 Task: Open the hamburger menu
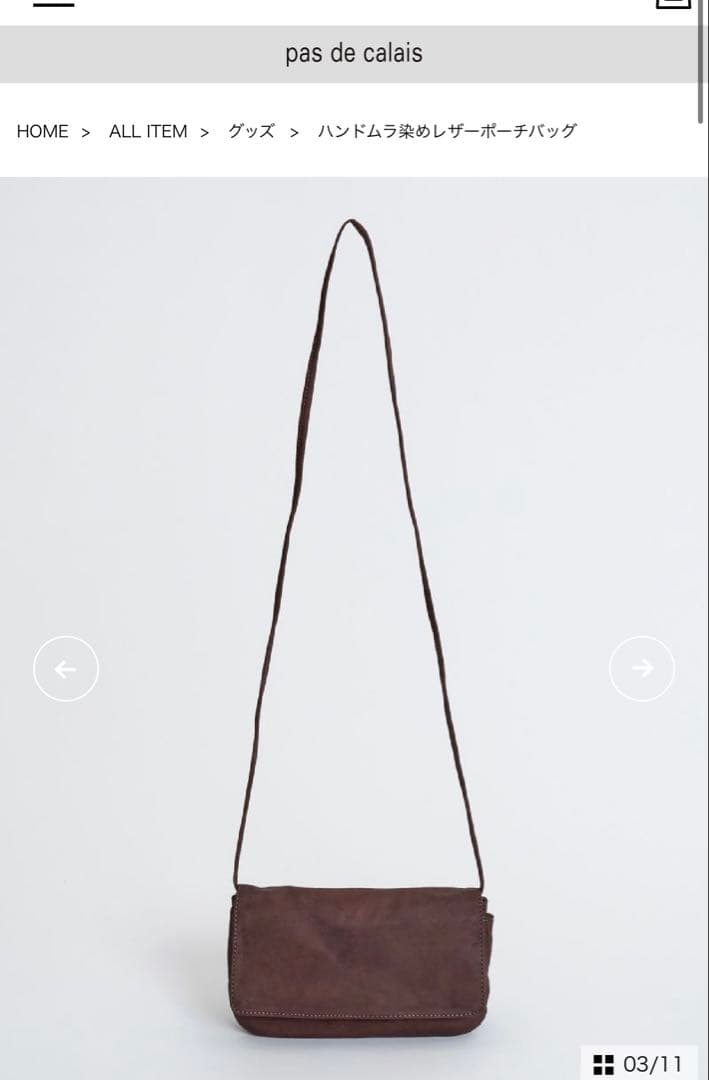point(53,4)
